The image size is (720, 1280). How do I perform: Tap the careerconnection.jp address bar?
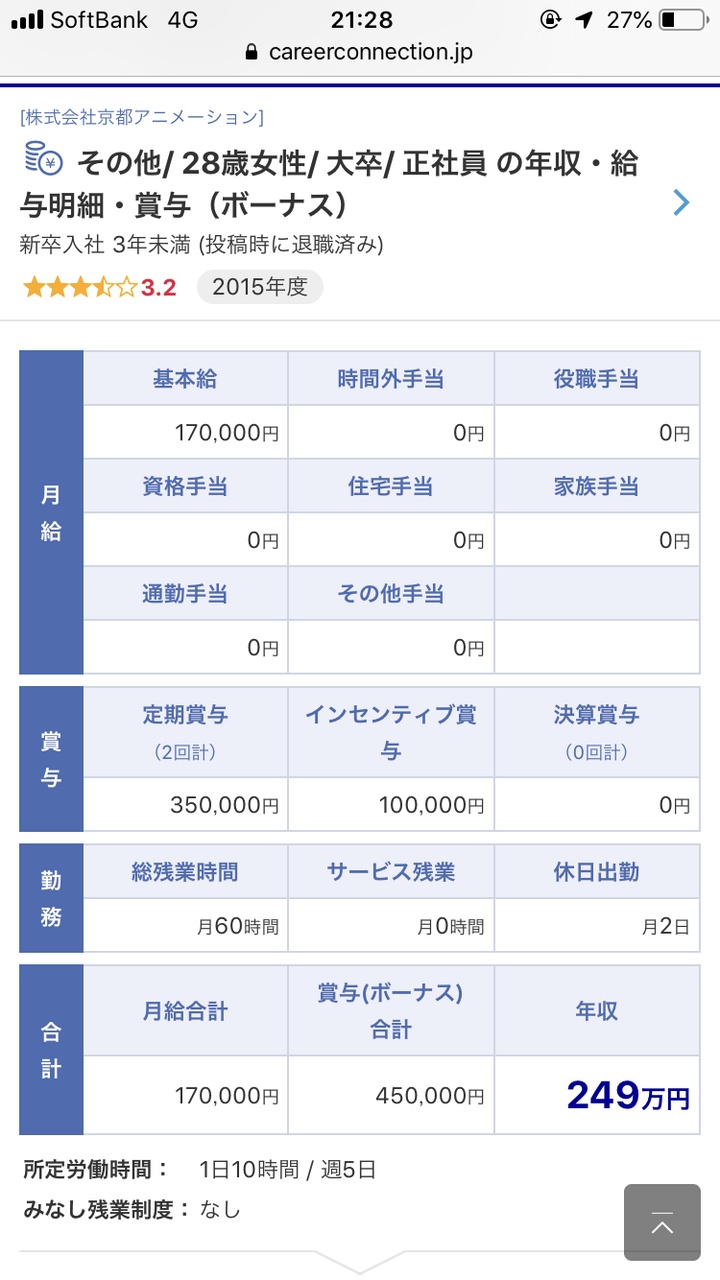pyautogui.click(x=360, y=52)
